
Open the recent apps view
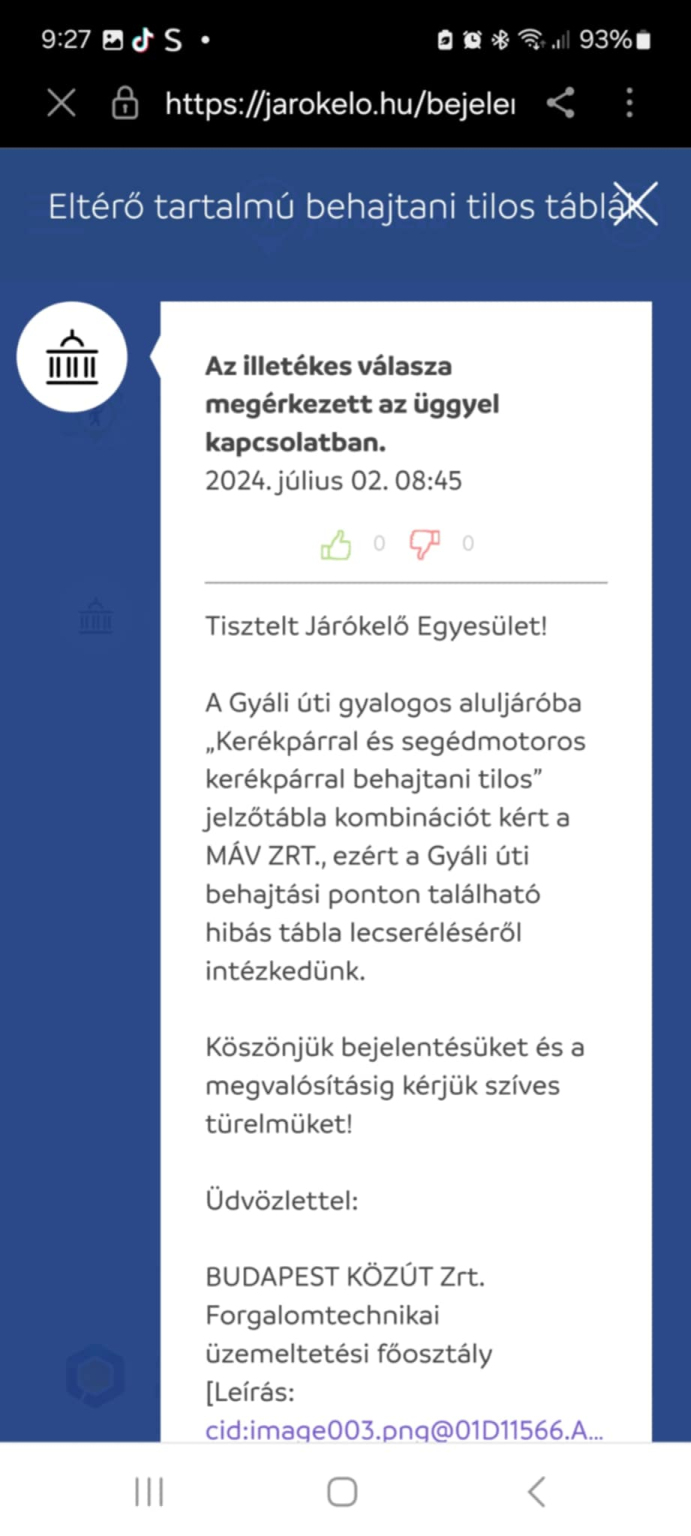point(149,1492)
